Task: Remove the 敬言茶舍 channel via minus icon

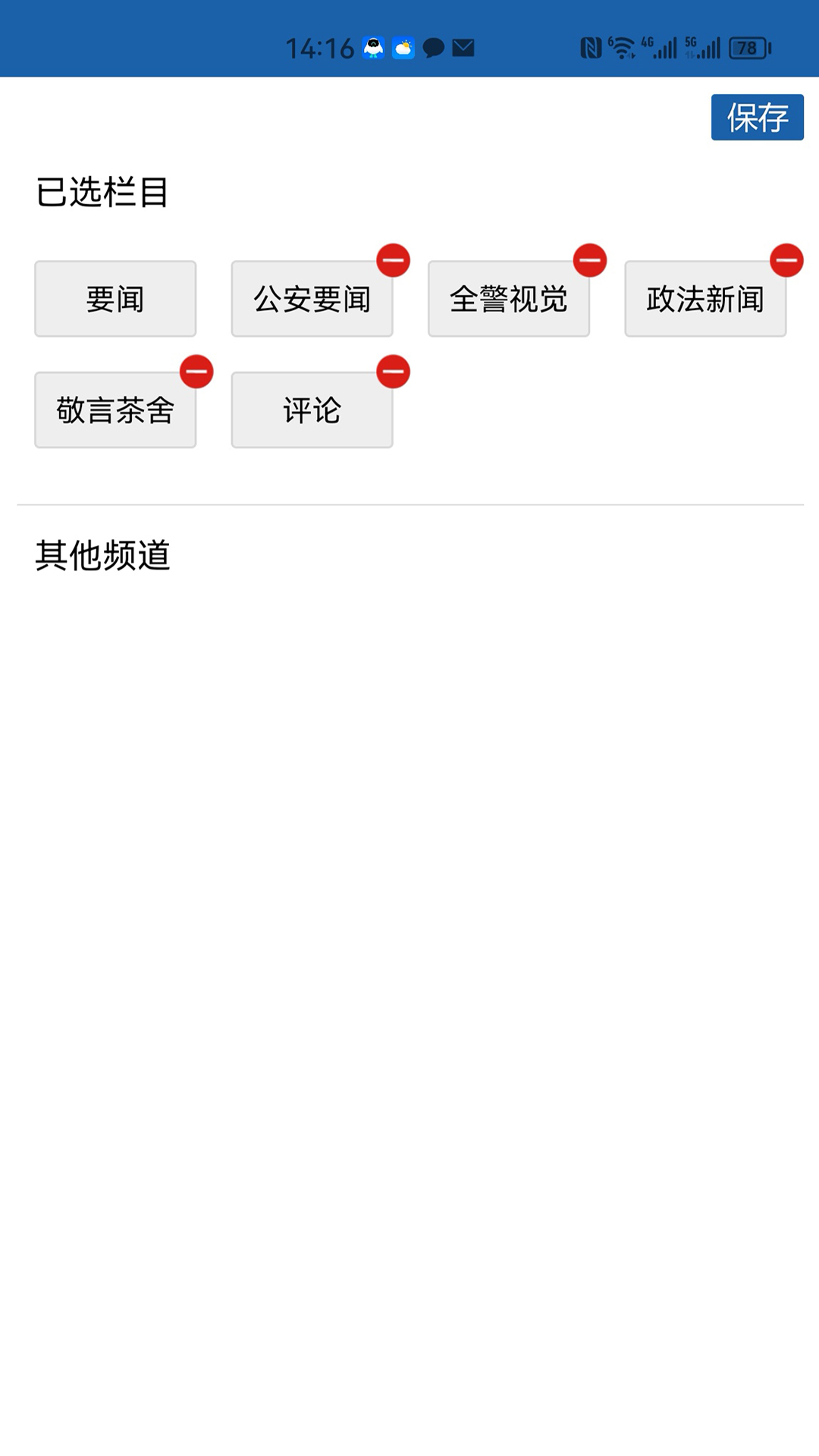Action: pyautogui.click(x=197, y=372)
